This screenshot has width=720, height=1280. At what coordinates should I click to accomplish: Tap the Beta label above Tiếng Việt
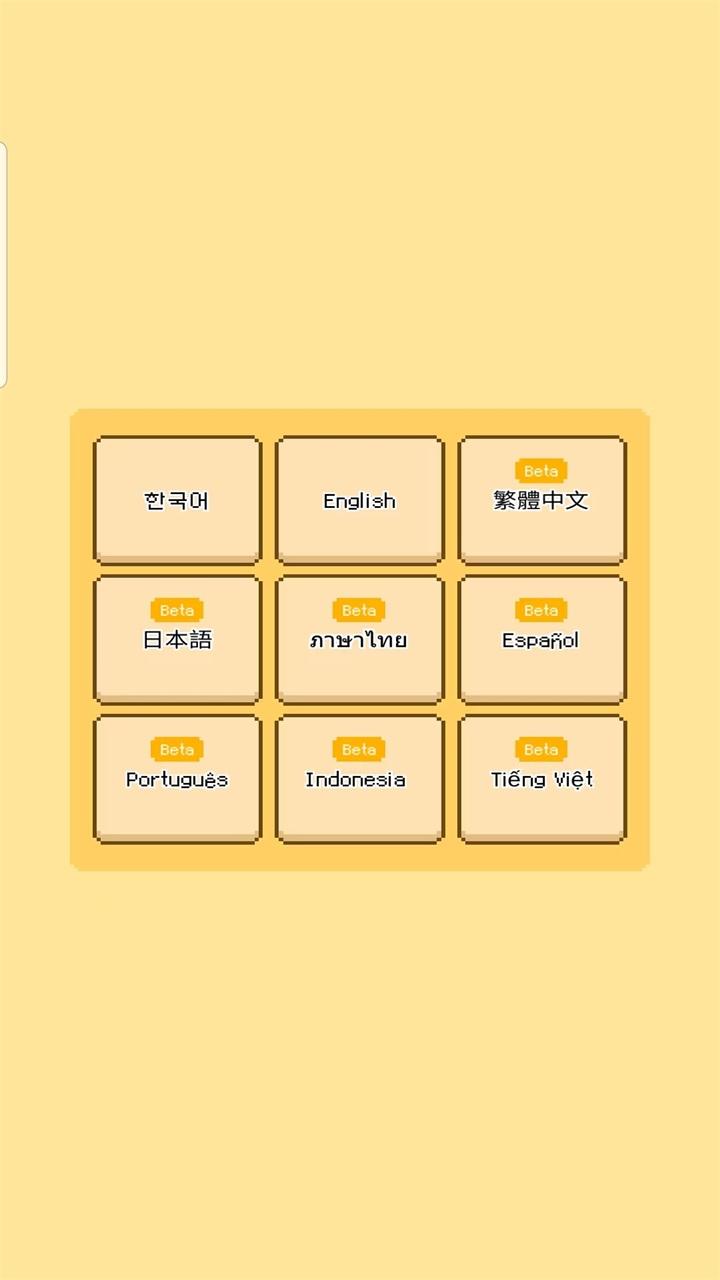[540, 748]
